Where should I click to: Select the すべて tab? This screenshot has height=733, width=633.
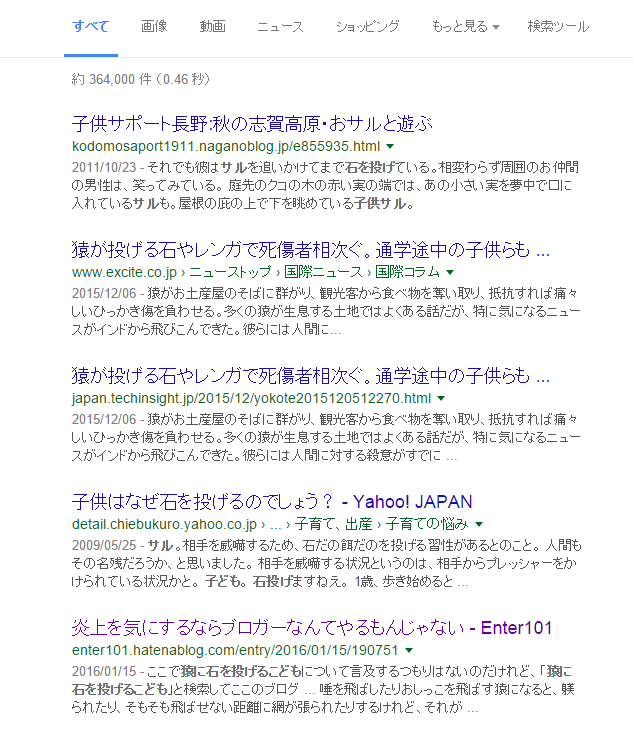[91, 26]
